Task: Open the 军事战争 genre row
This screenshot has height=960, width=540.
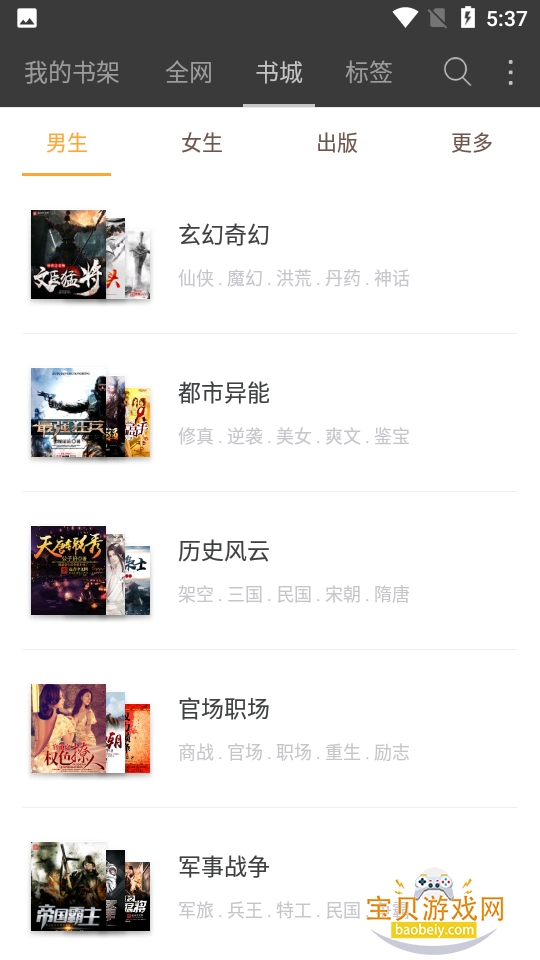Action: tap(270, 884)
